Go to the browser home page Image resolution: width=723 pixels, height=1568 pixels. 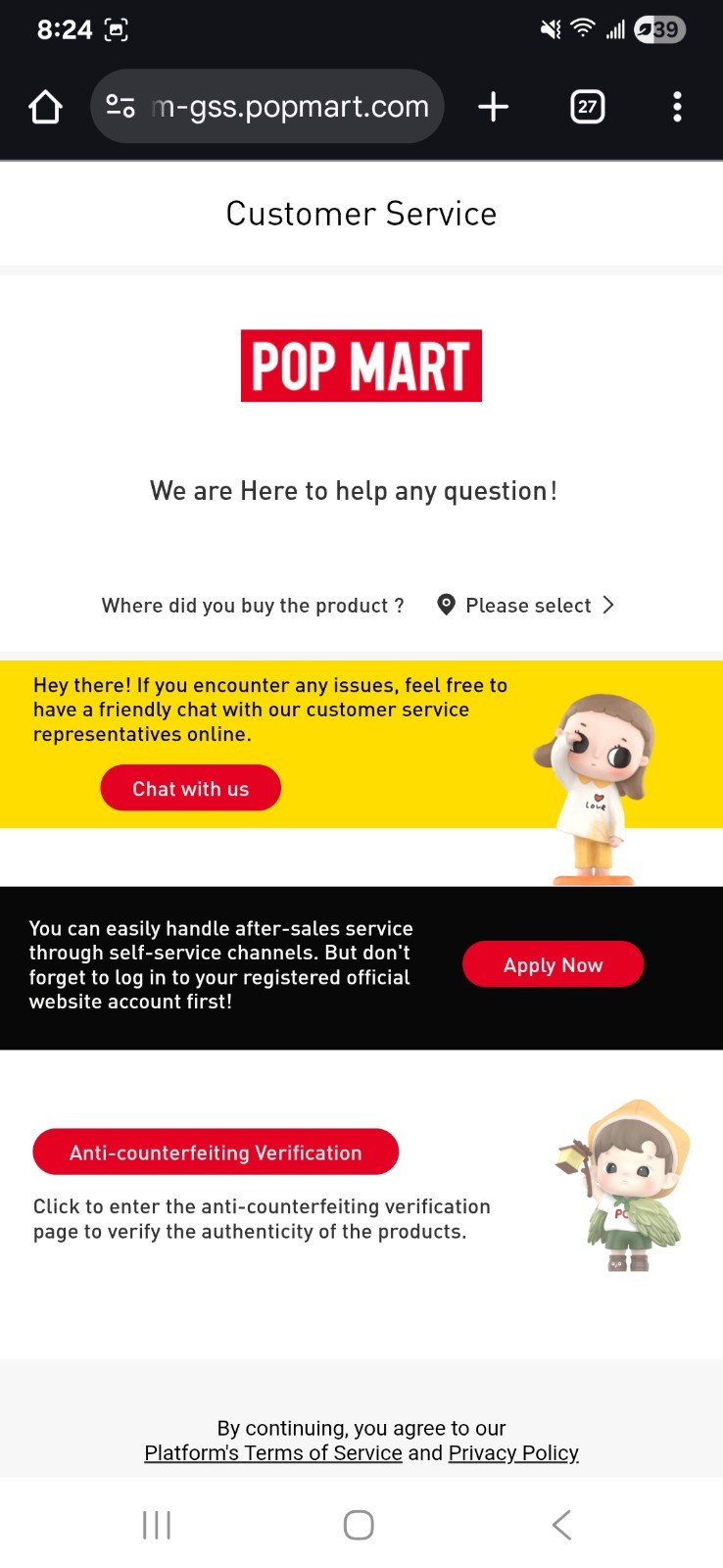point(45,107)
